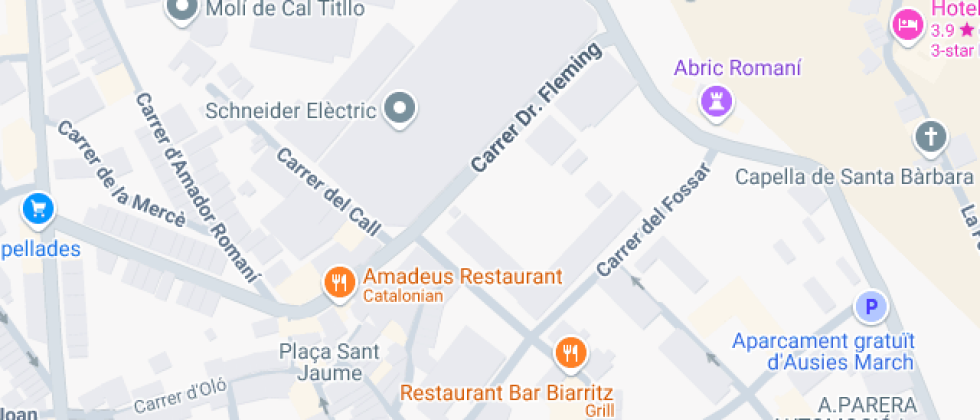This screenshot has width=980, height=420.
Task: Select the Abric Romaní museum marker
Action: point(717,99)
